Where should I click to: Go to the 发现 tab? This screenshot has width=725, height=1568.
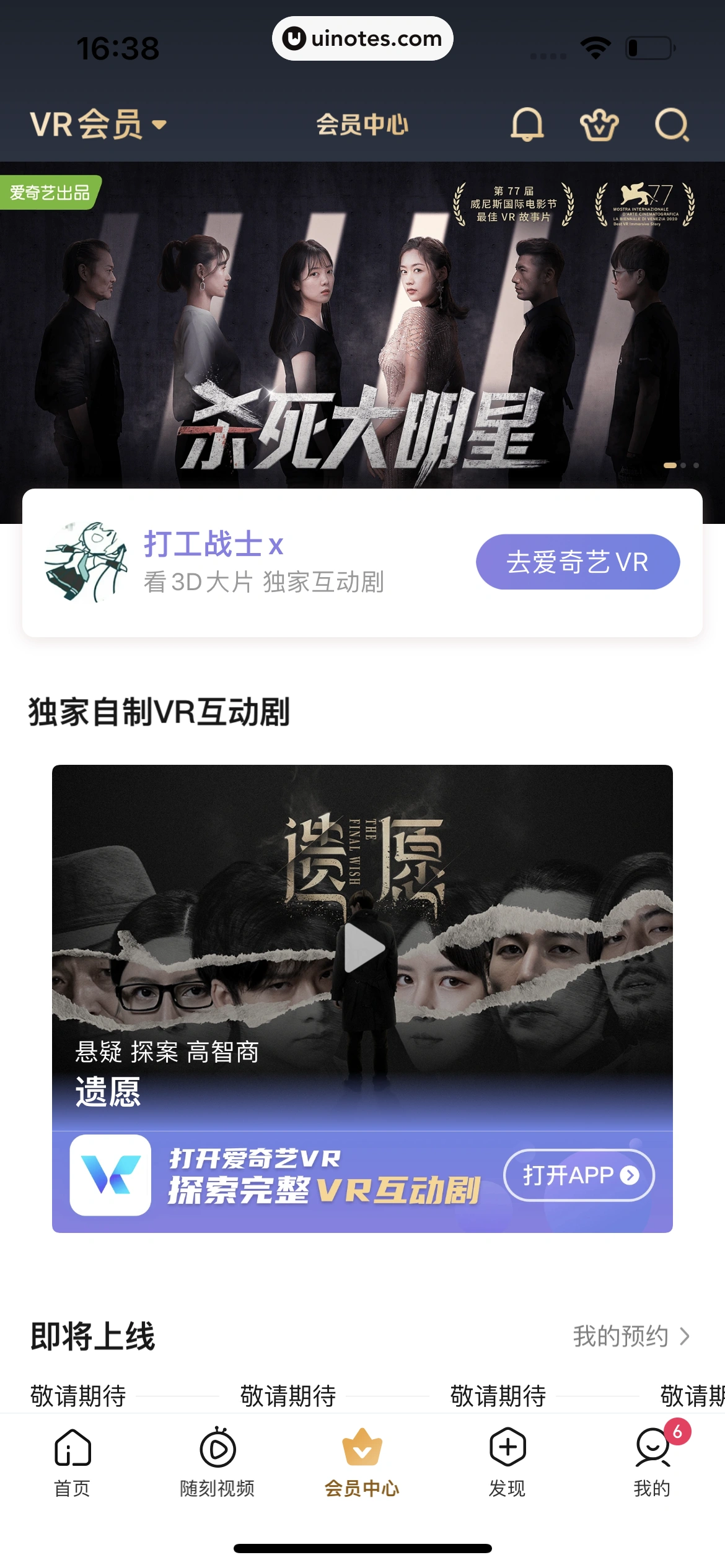[507, 1461]
